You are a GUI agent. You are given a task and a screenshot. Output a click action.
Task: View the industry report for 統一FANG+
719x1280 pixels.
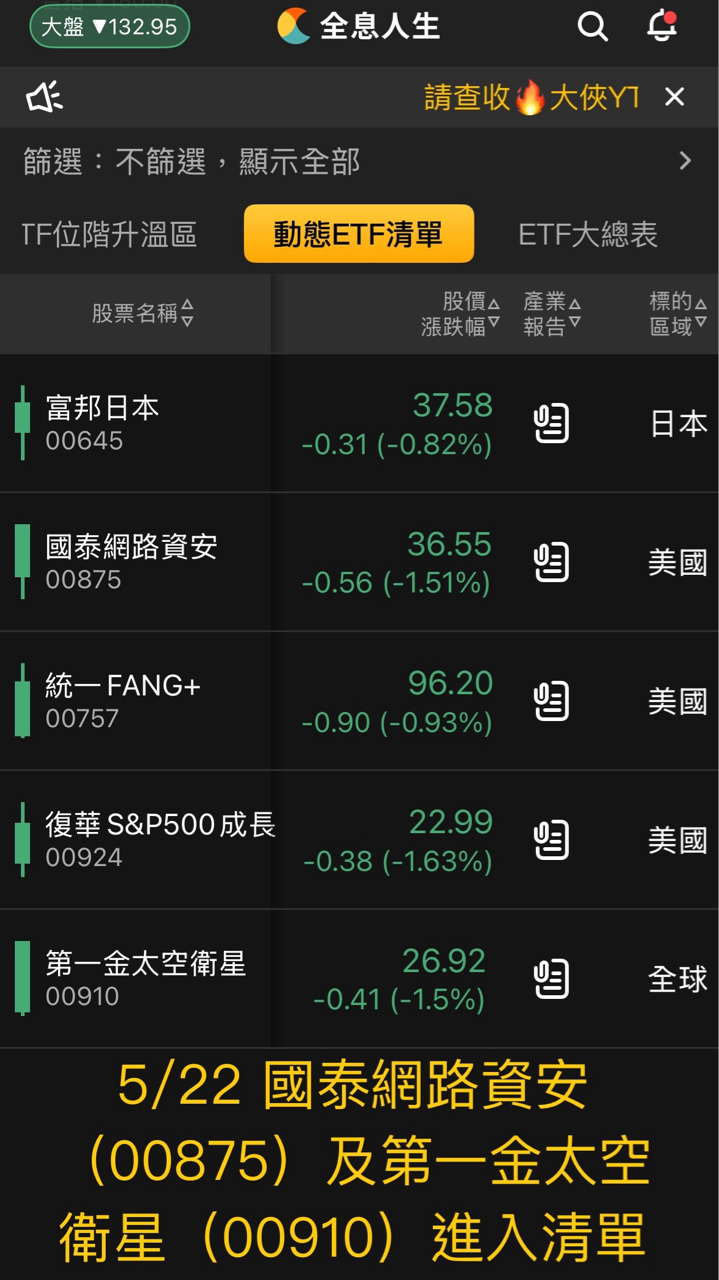tap(551, 702)
